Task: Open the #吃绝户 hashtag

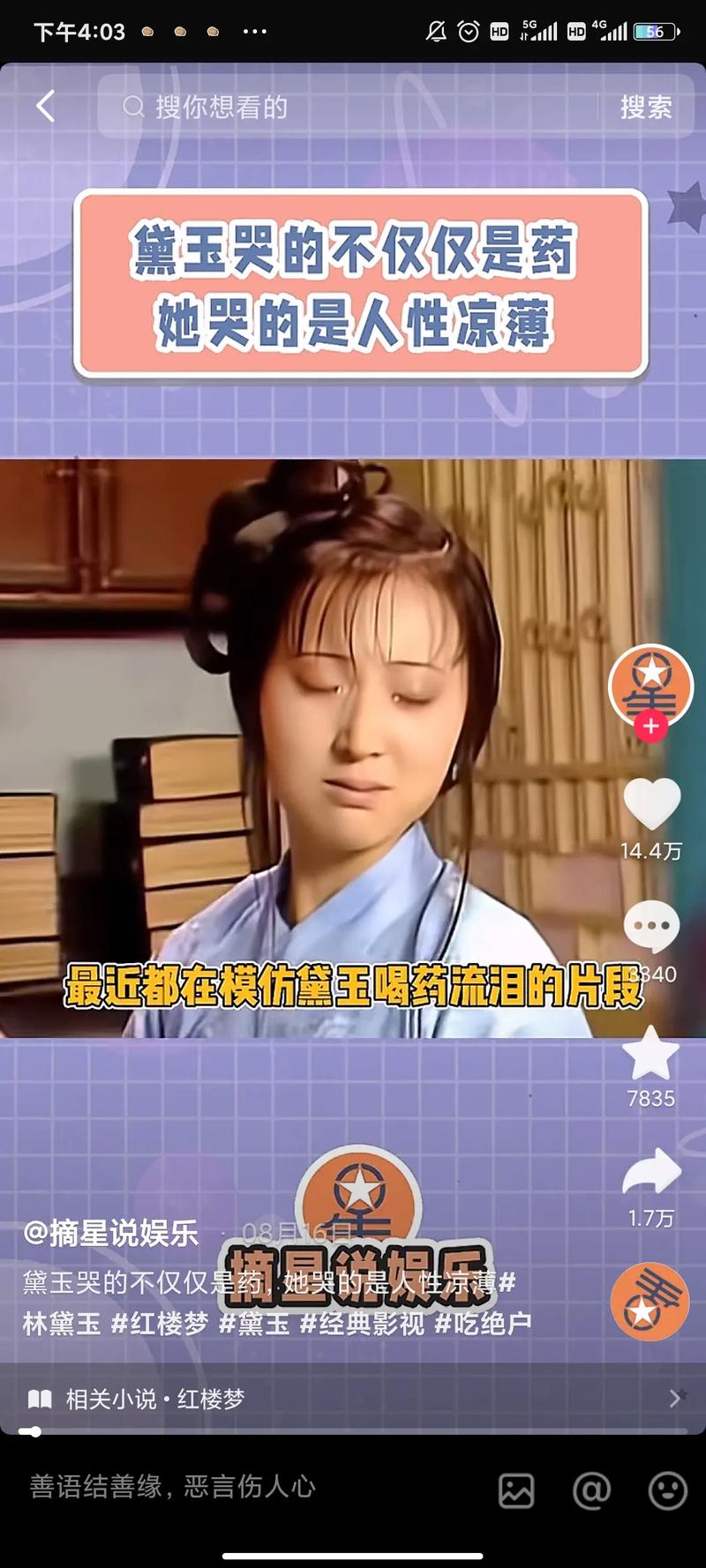Action: (x=483, y=1324)
